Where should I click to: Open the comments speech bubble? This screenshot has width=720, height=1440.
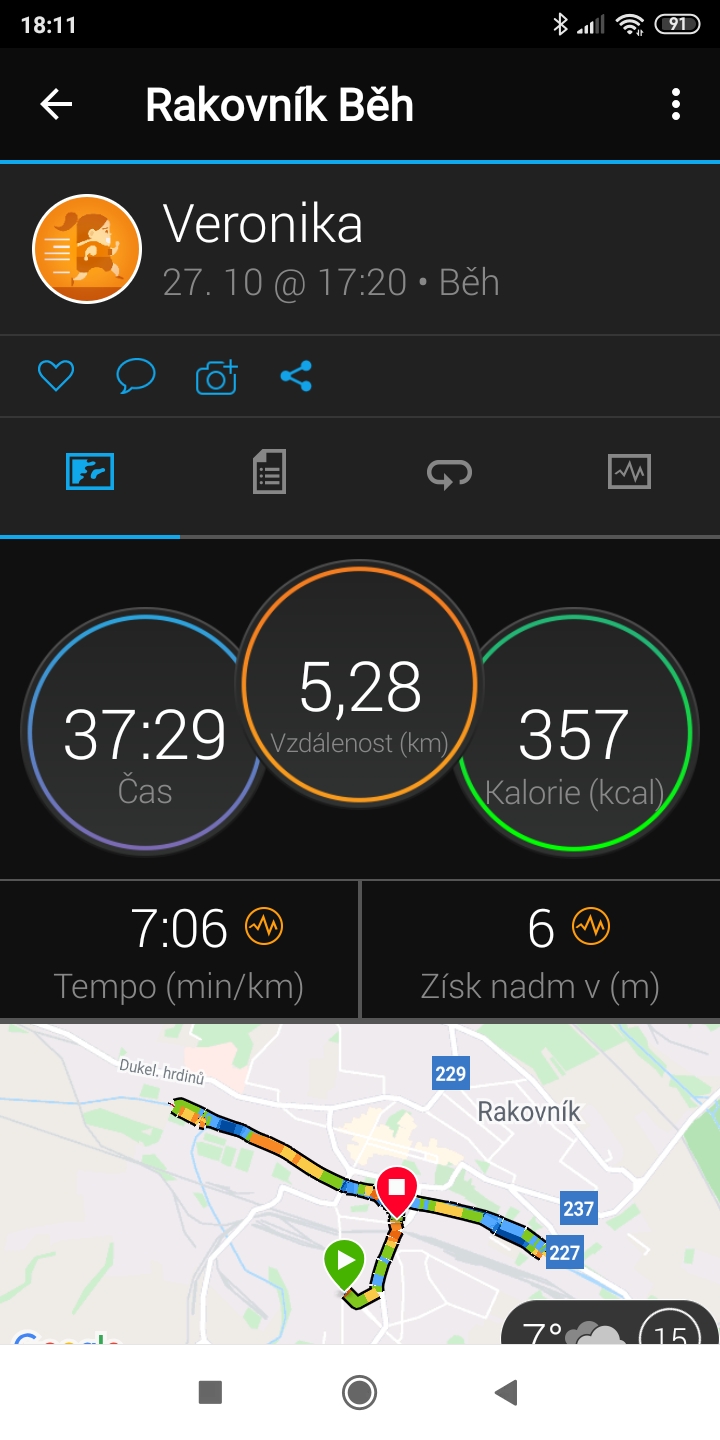[135, 376]
